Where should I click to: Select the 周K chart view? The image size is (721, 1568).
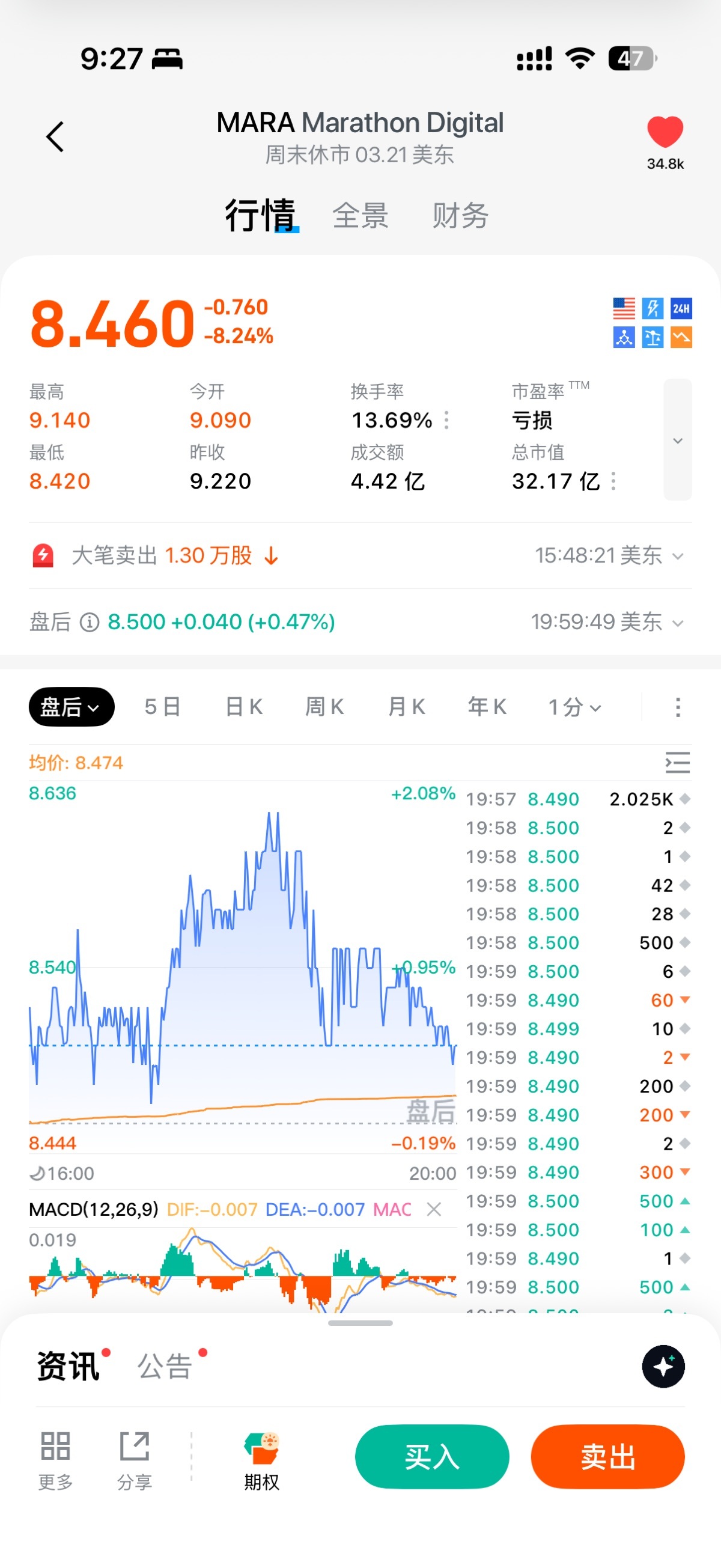(325, 707)
